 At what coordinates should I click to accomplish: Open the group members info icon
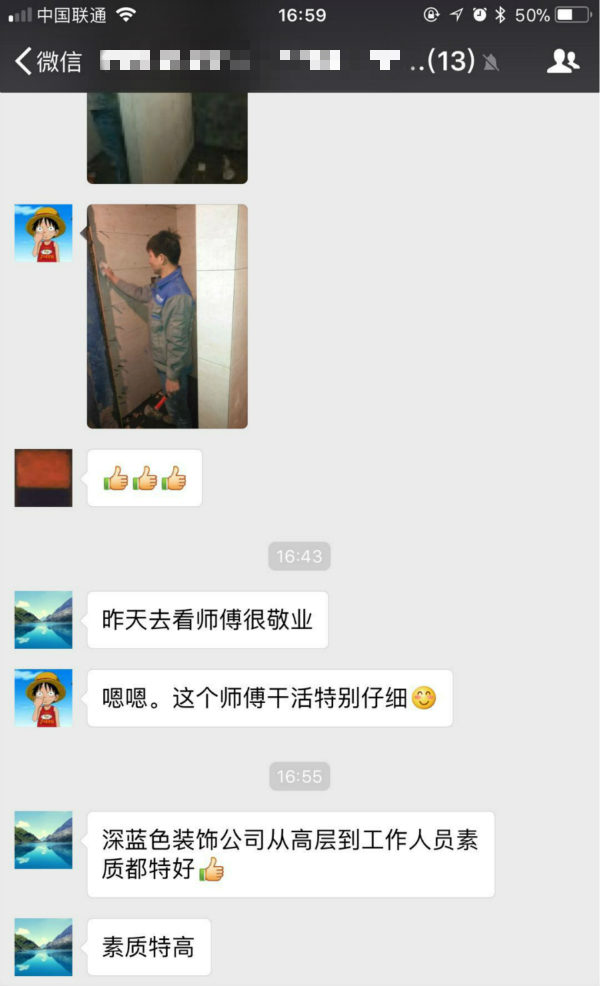click(563, 62)
